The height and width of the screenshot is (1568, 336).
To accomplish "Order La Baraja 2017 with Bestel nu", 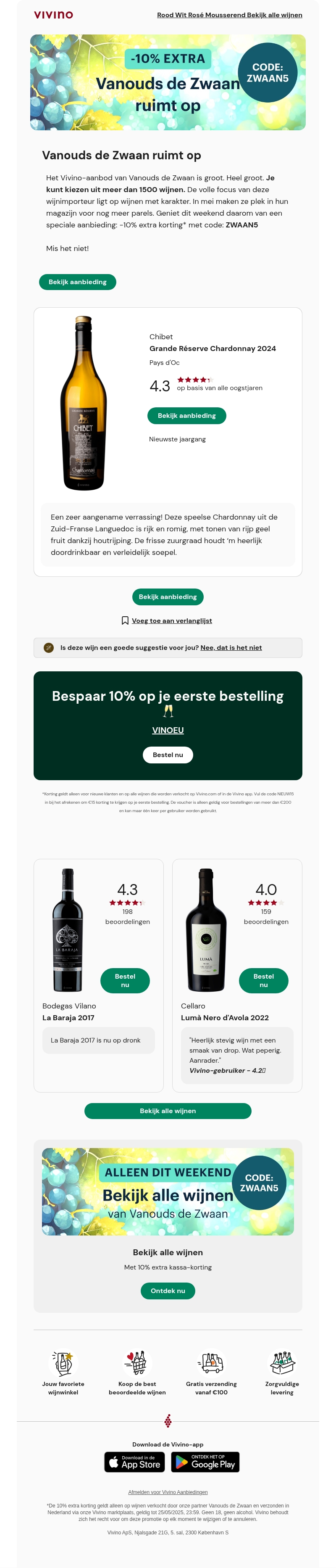I will pos(125,981).
